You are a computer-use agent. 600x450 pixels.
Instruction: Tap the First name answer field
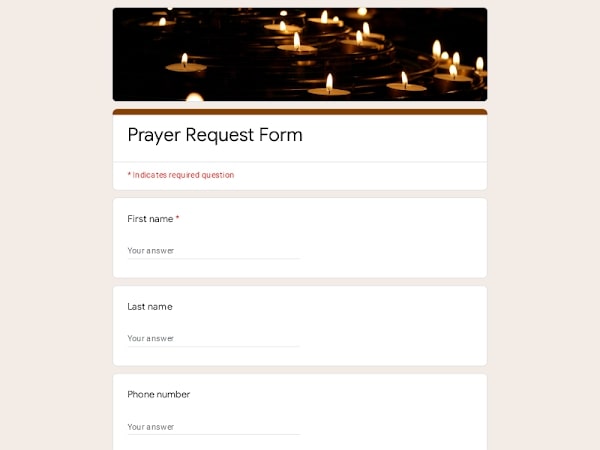pos(213,251)
